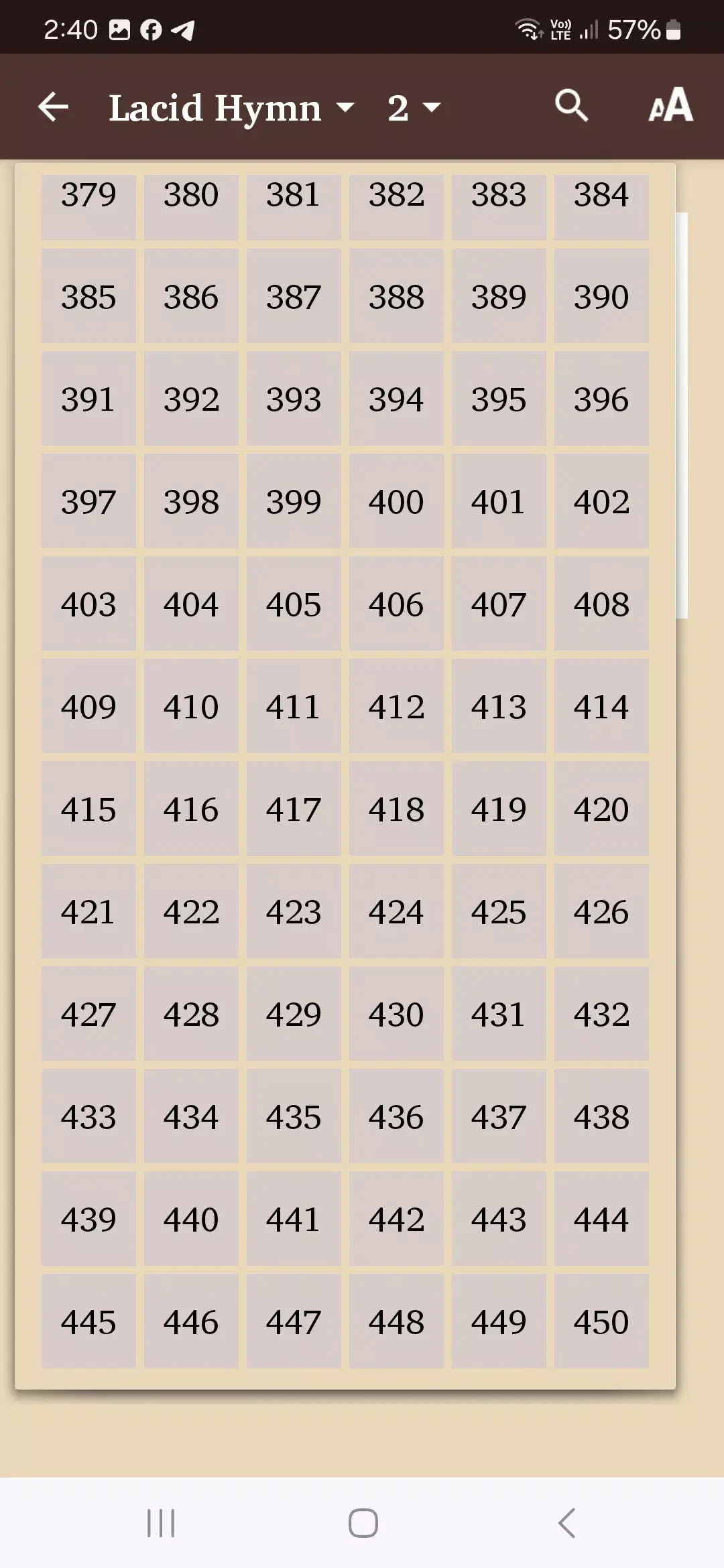Viewport: 724px width, 1568px height.
Task: Expand the Lacid Hymn book dropdown
Action: 231,108
